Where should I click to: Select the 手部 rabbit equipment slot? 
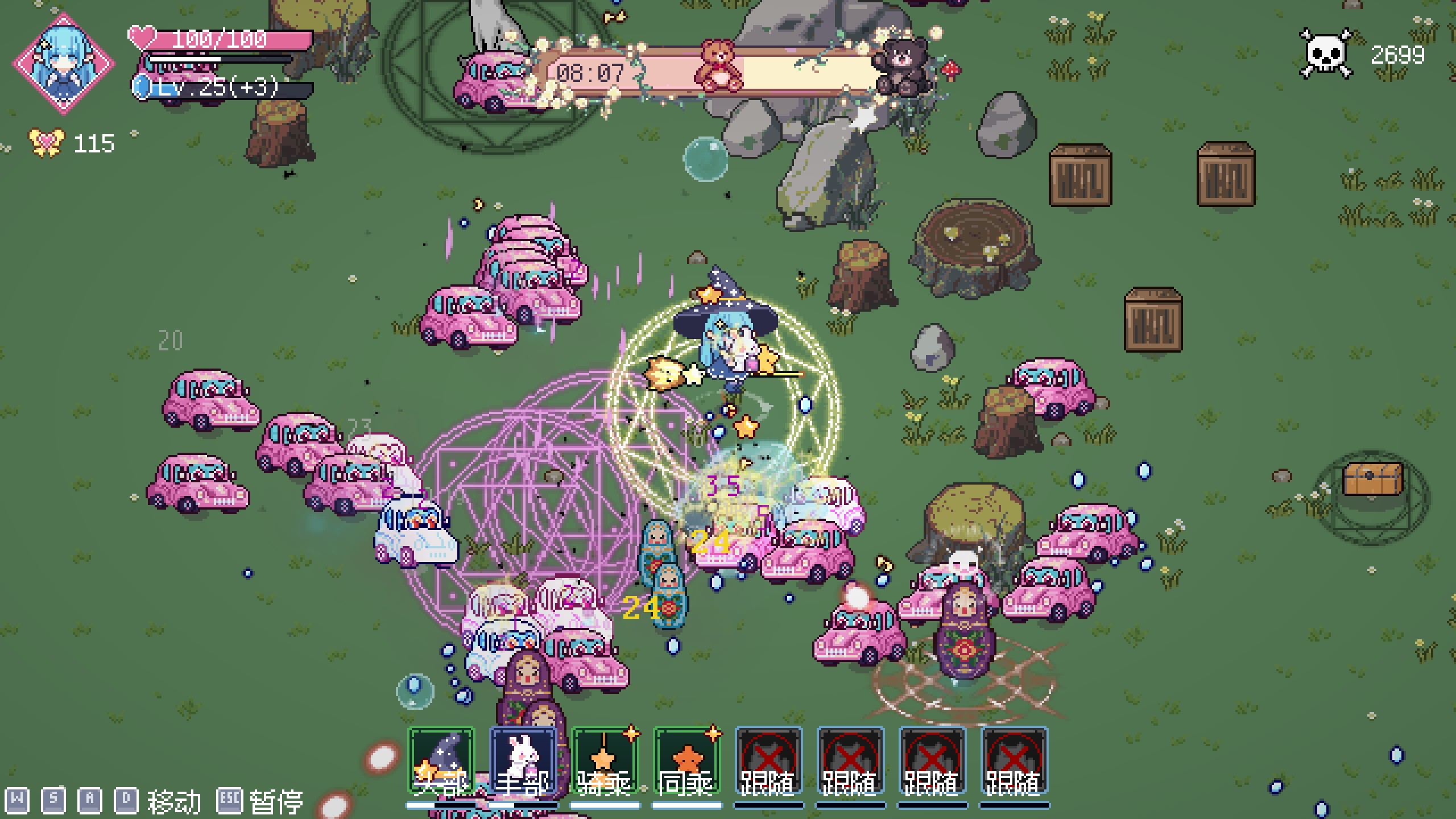523,761
